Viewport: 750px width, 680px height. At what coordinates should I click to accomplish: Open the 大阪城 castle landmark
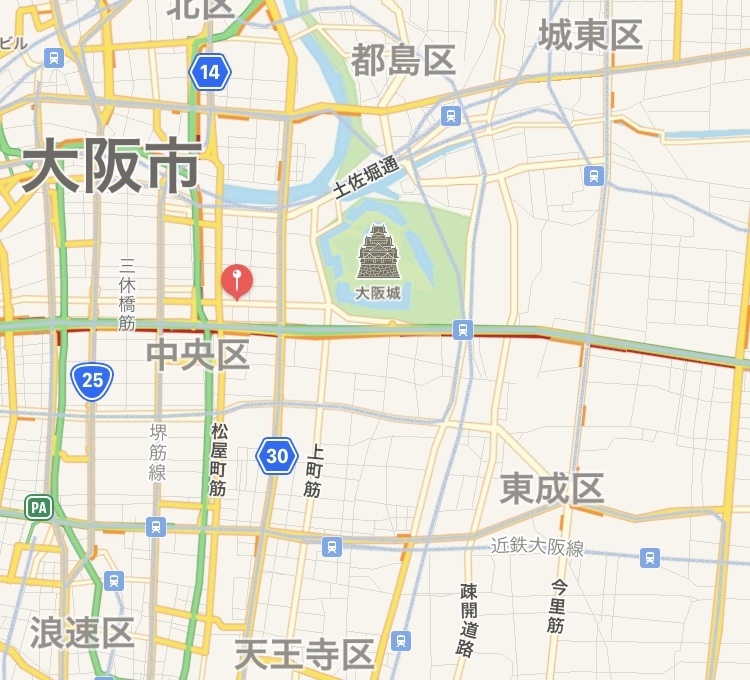coord(378,255)
